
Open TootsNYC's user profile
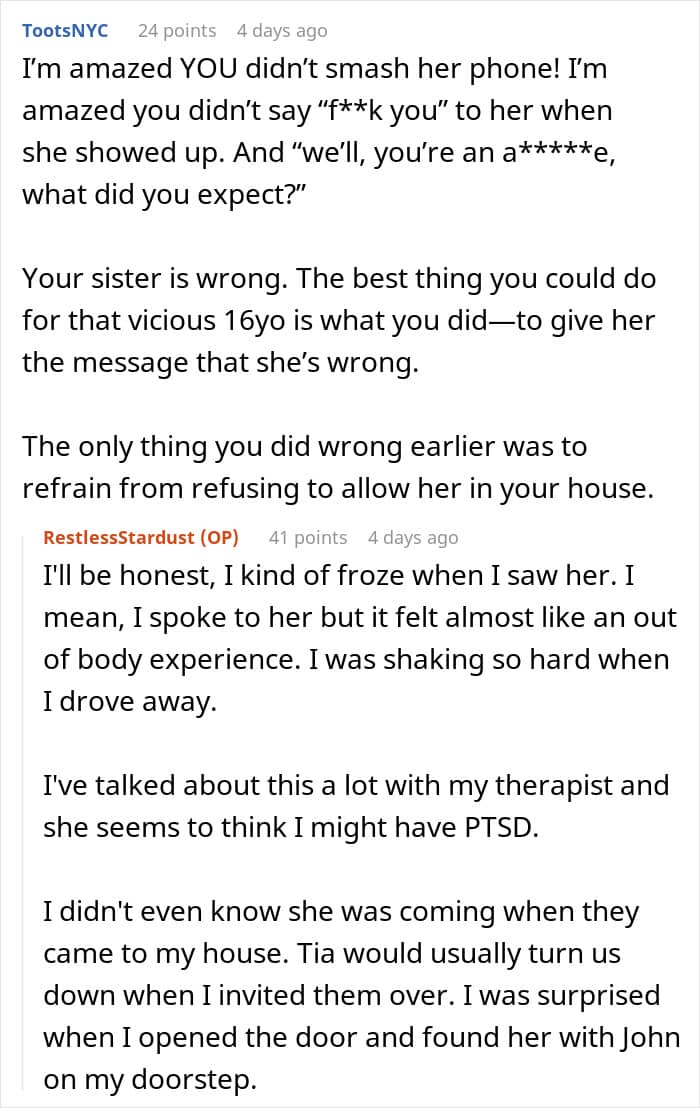[66, 31]
